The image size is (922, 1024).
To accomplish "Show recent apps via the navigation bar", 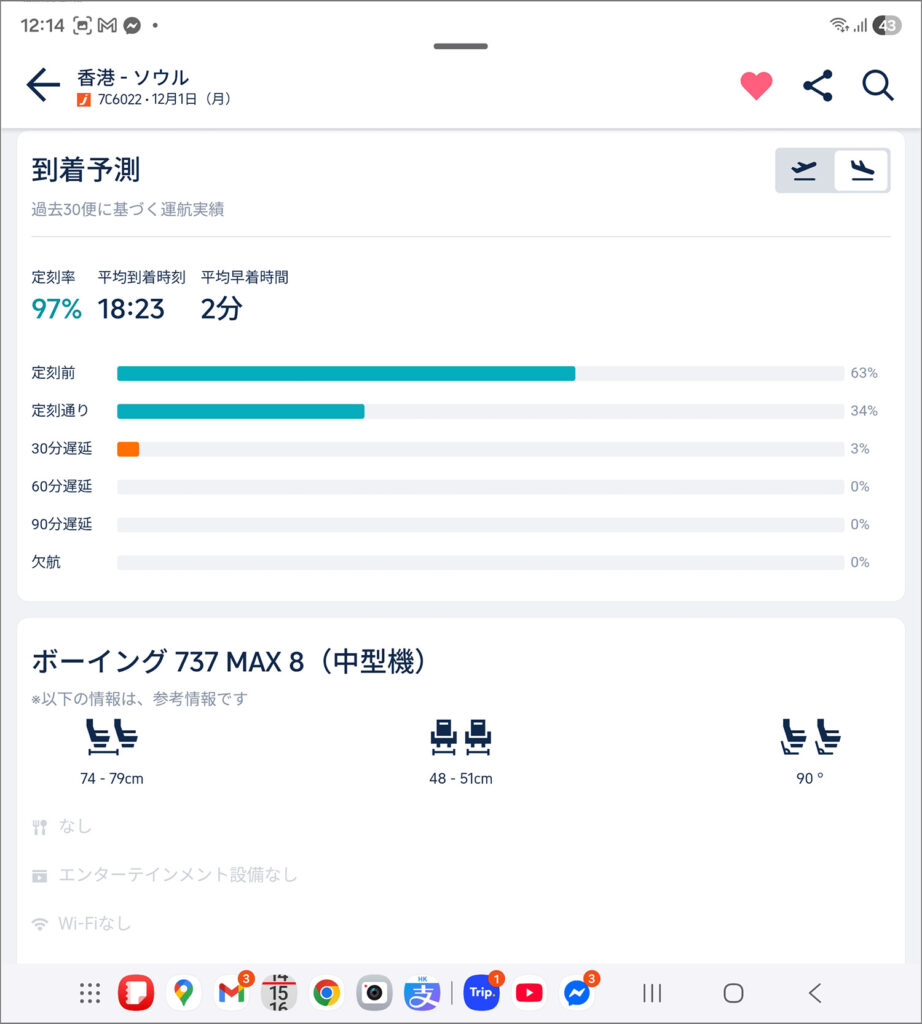I will [x=652, y=993].
